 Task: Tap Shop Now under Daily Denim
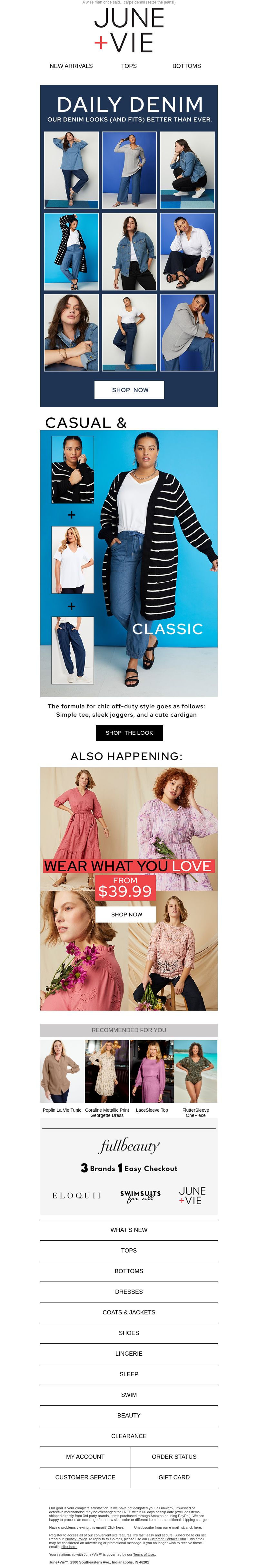tap(130, 390)
